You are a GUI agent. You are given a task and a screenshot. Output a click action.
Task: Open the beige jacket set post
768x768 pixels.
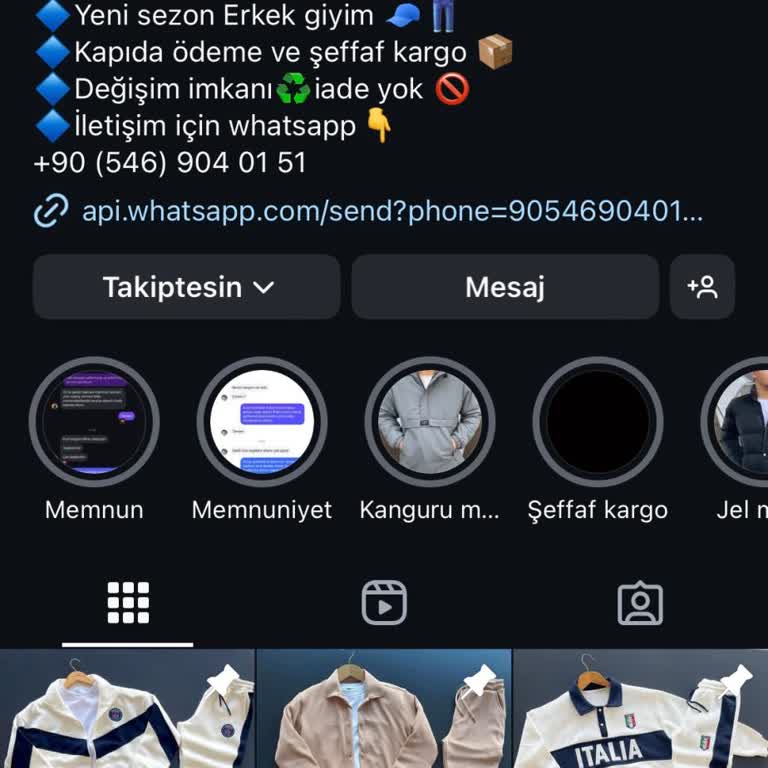tap(384, 710)
